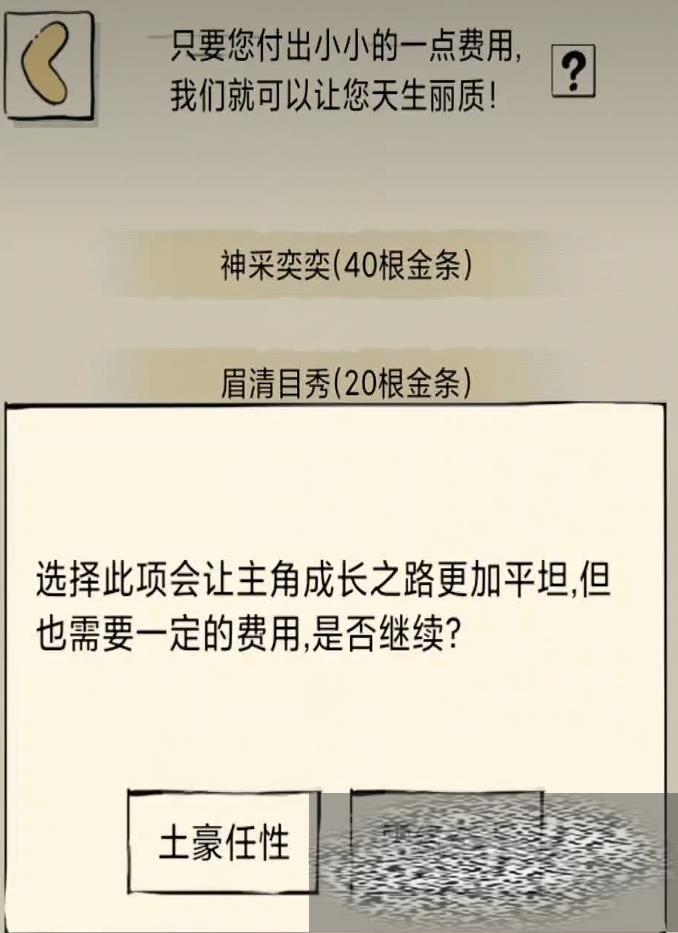Tap the back arrow icon
This screenshot has height=933, width=678.
click(48, 63)
